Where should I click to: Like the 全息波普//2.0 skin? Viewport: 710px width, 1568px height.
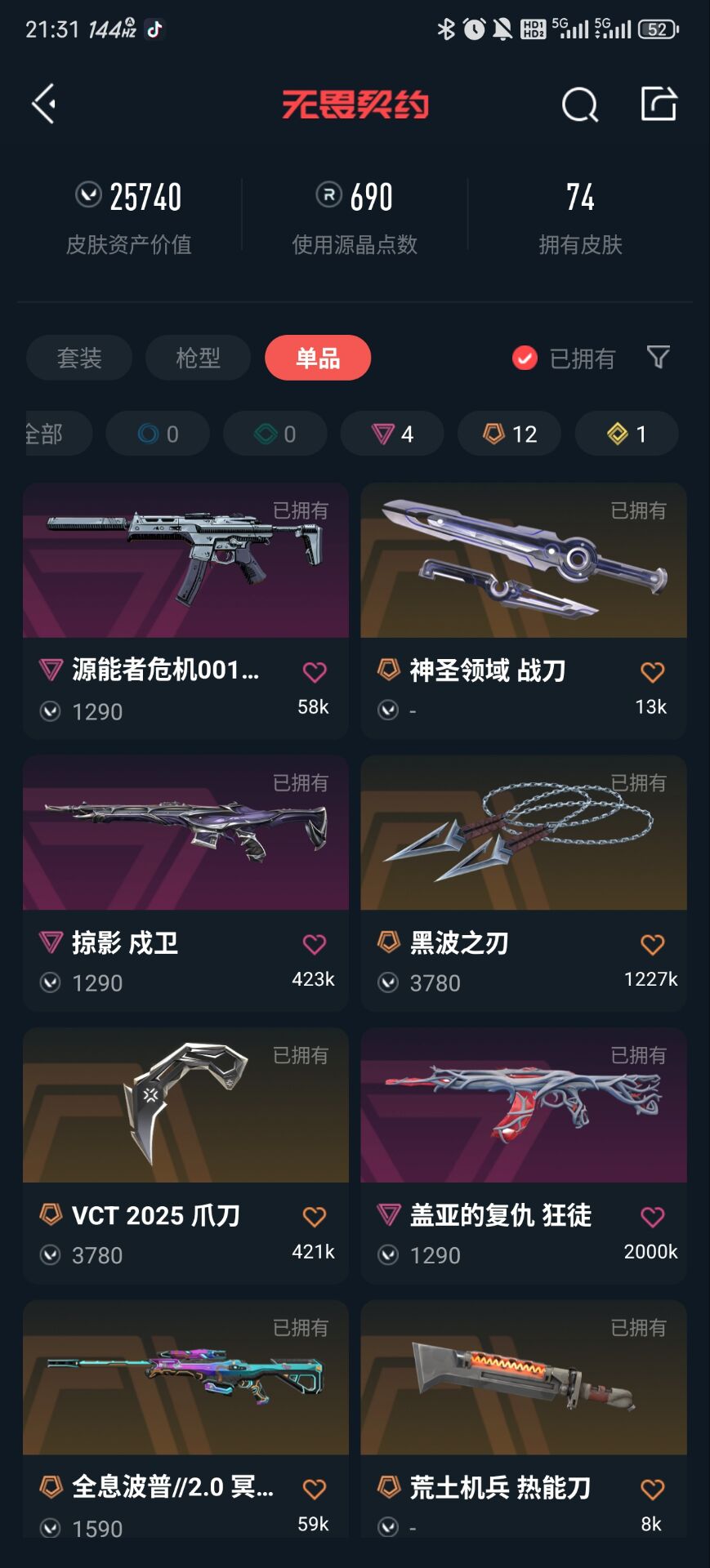point(315,1490)
